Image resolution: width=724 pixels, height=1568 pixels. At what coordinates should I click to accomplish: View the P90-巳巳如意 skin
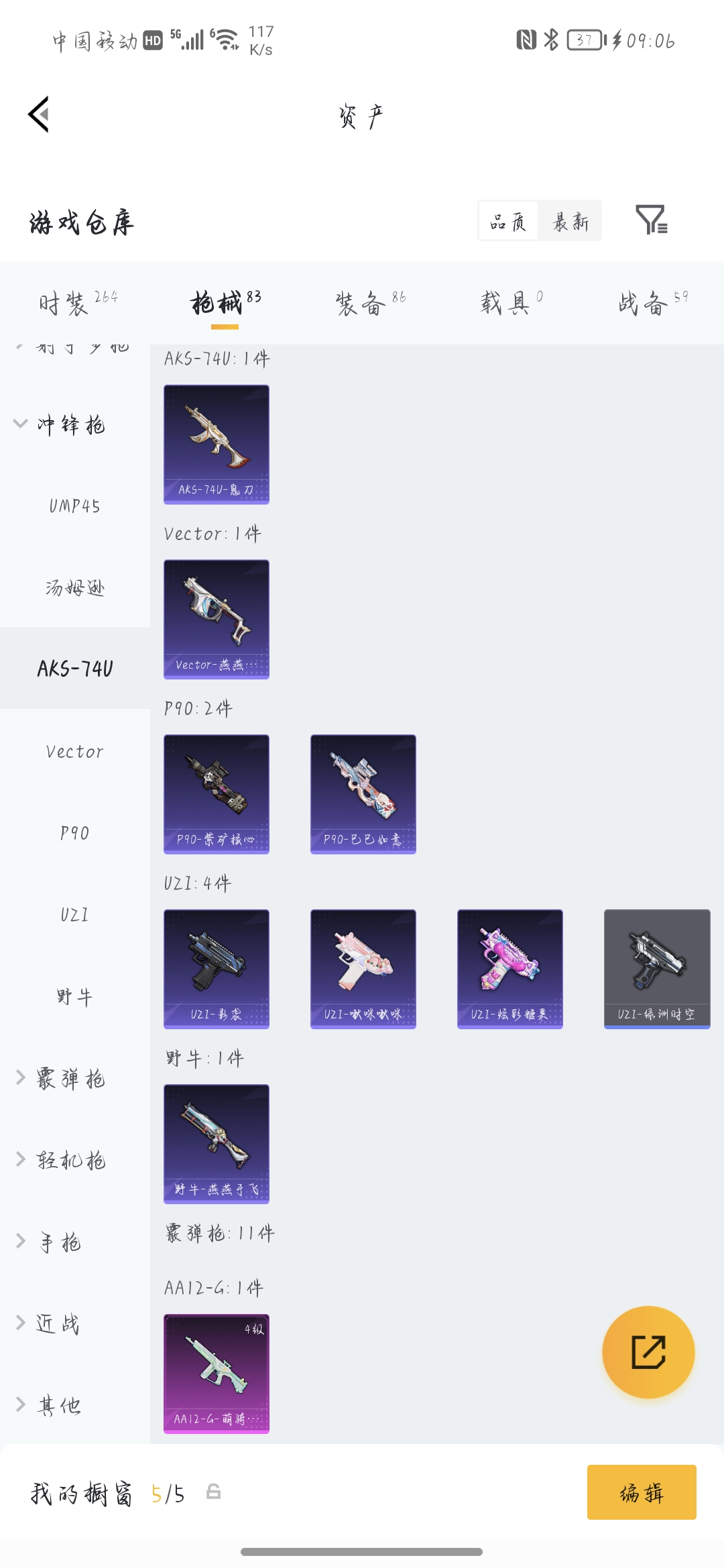[x=363, y=794]
